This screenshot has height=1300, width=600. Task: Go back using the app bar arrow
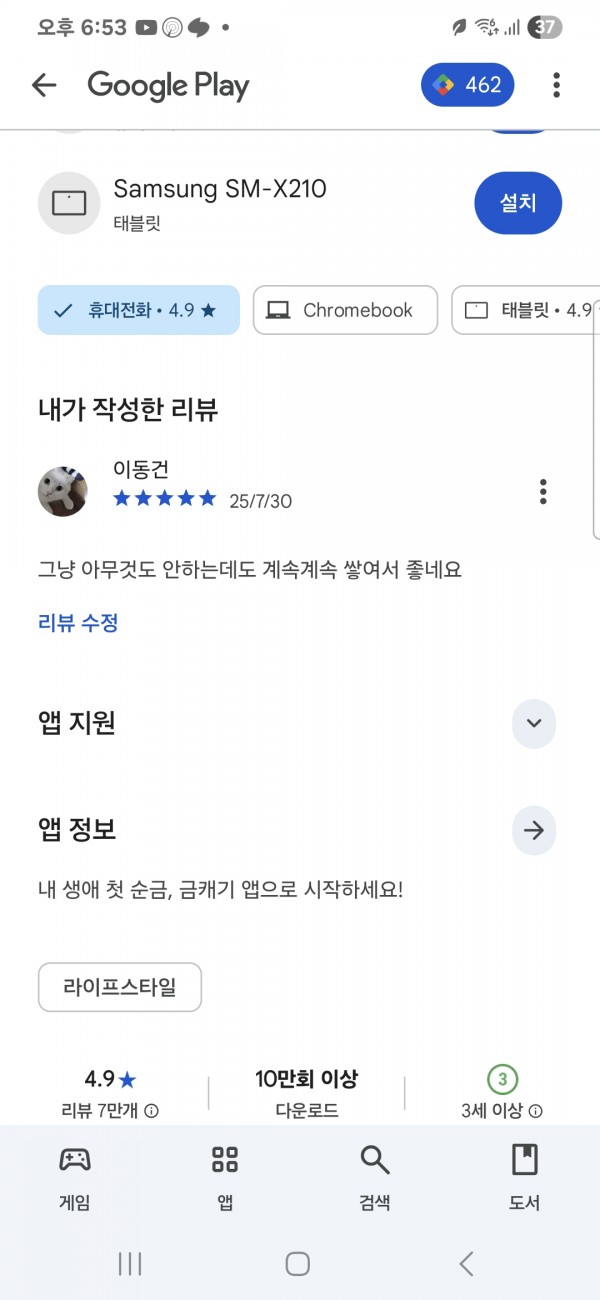(x=44, y=85)
